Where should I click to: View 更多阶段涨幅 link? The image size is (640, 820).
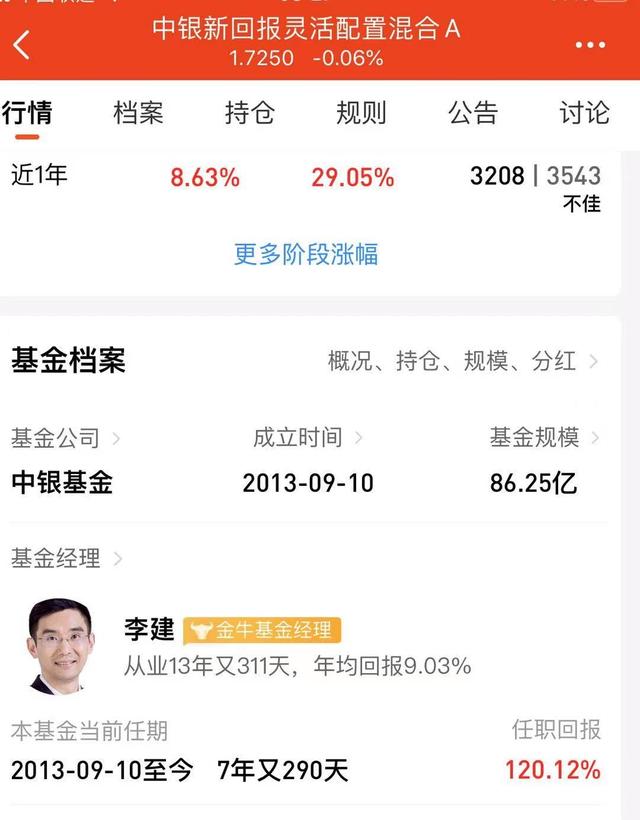pyautogui.click(x=306, y=253)
